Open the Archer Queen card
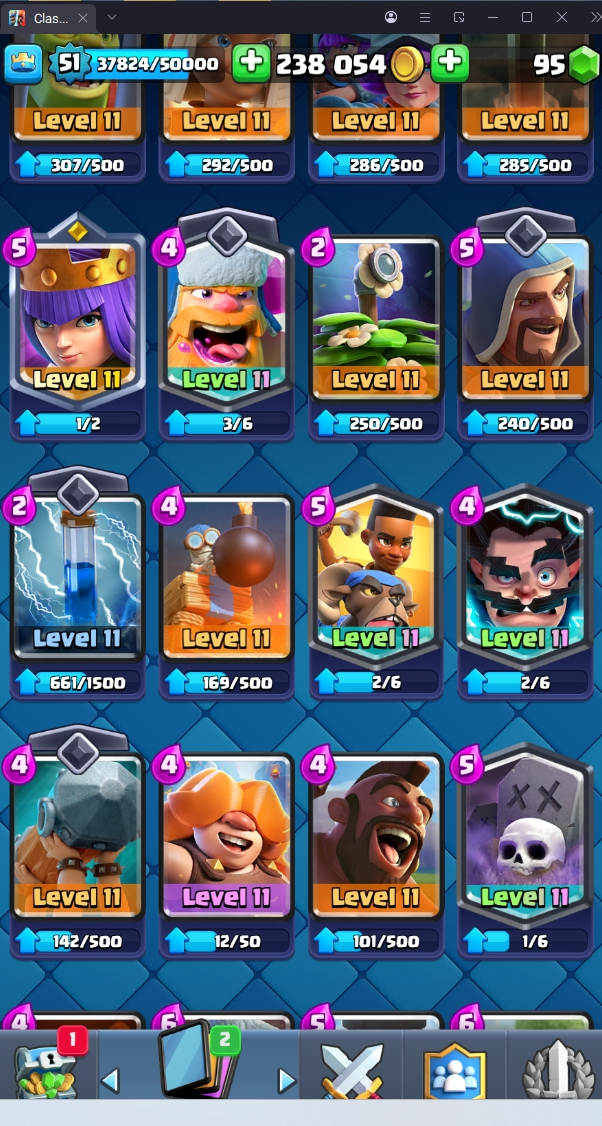 [x=77, y=320]
